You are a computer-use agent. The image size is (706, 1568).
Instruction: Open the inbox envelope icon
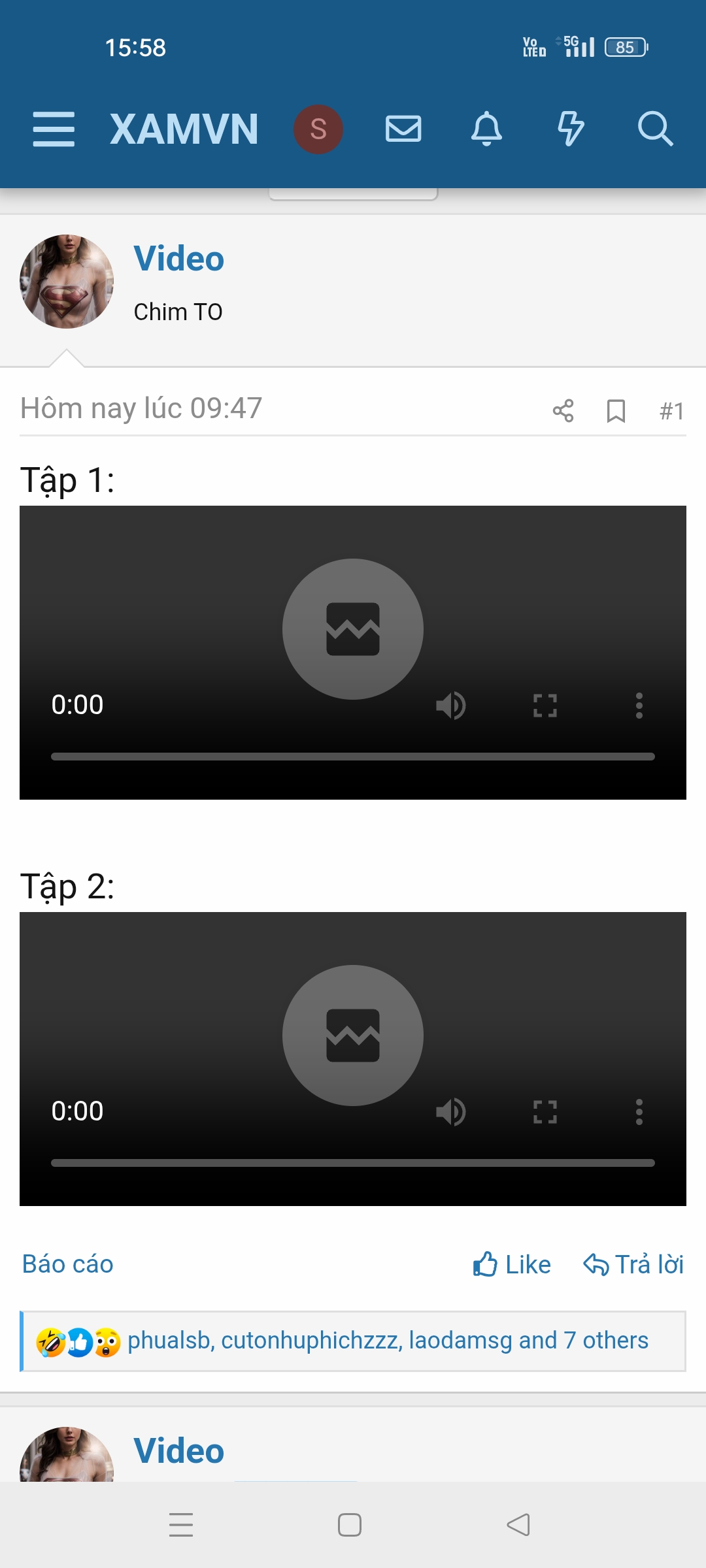tap(403, 129)
